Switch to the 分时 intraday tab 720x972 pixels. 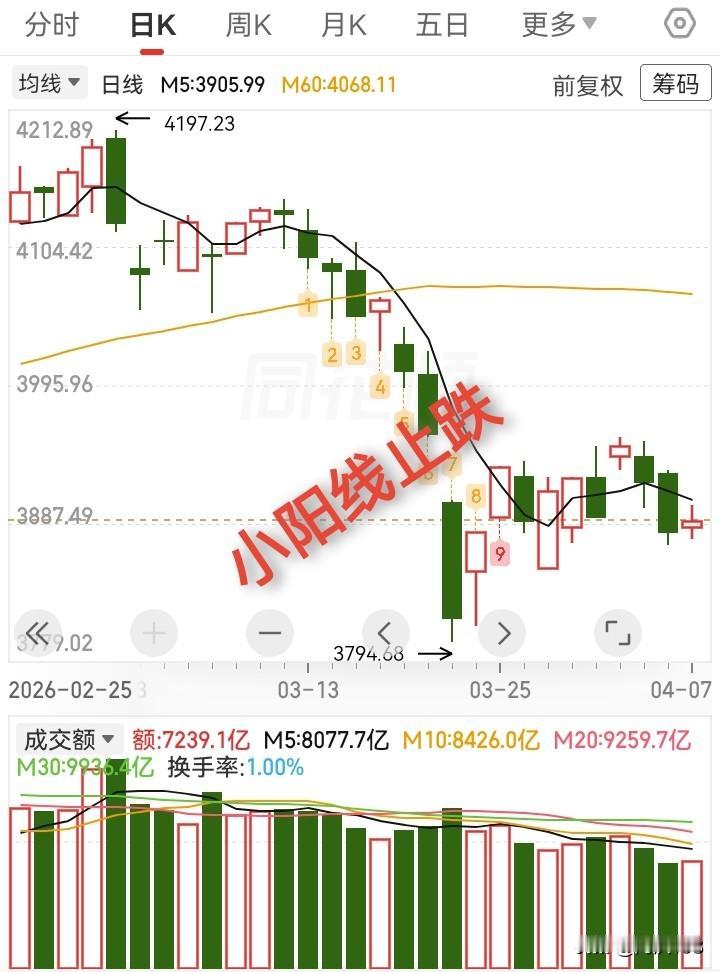tap(54, 25)
